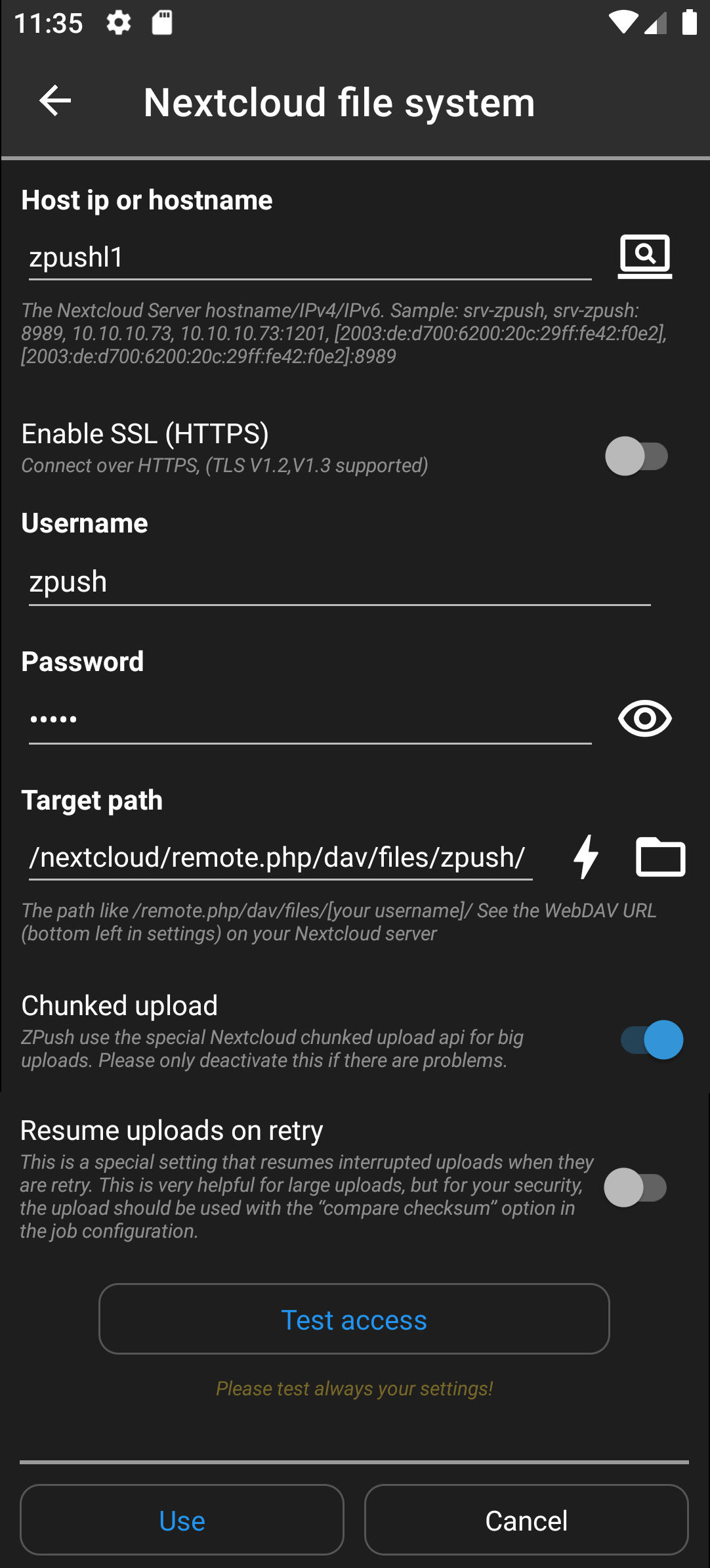Turn off Chunked upload
The height and width of the screenshot is (1568, 710).
click(x=652, y=1039)
